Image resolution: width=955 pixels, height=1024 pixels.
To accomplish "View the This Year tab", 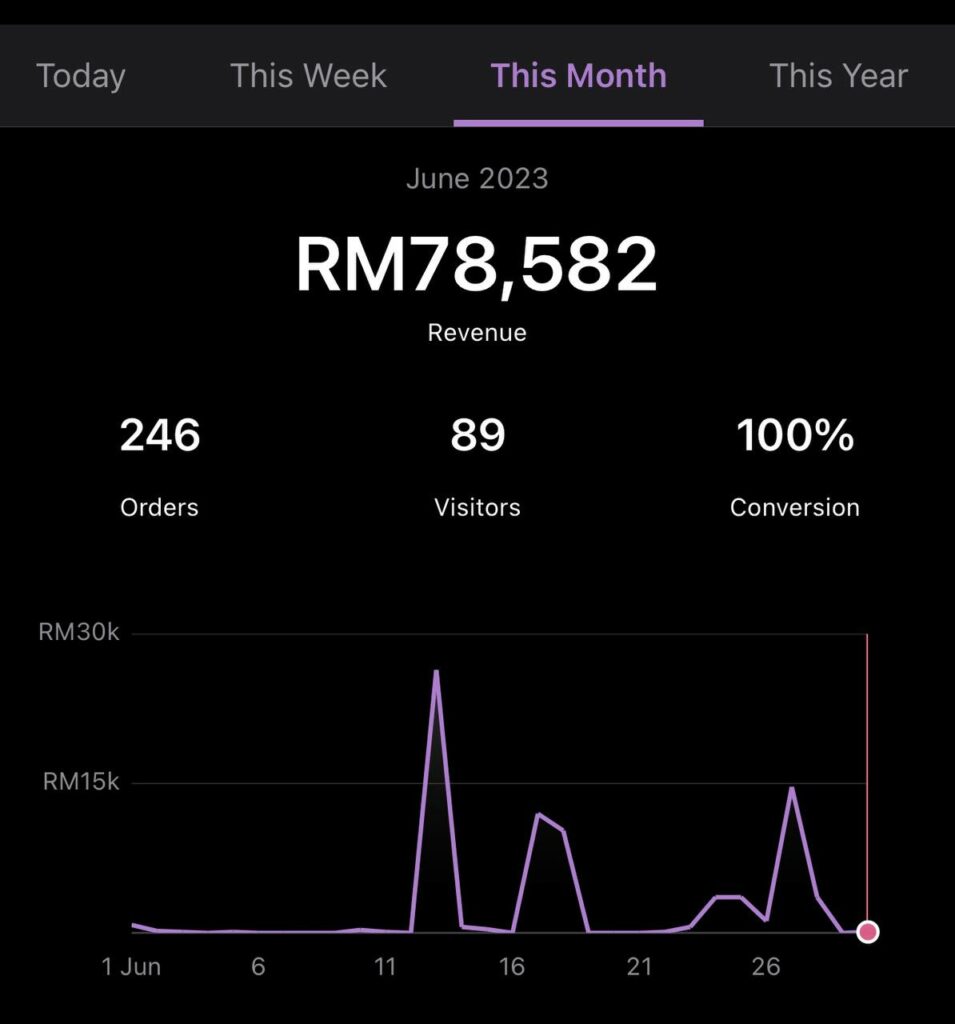I will pos(838,76).
